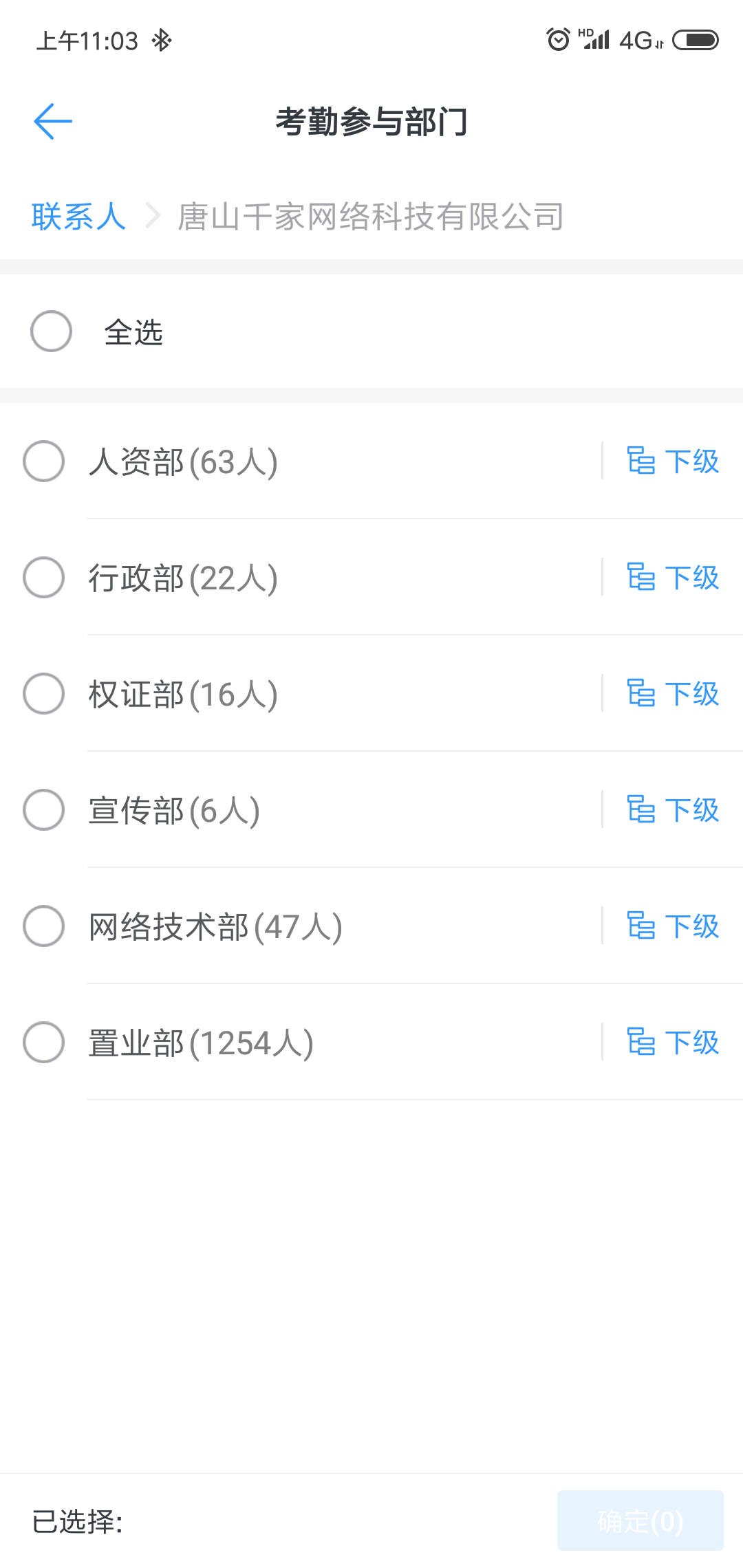This screenshot has height=1568, width=743.
Task: Go back using the arrow icon
Action: 53,122
